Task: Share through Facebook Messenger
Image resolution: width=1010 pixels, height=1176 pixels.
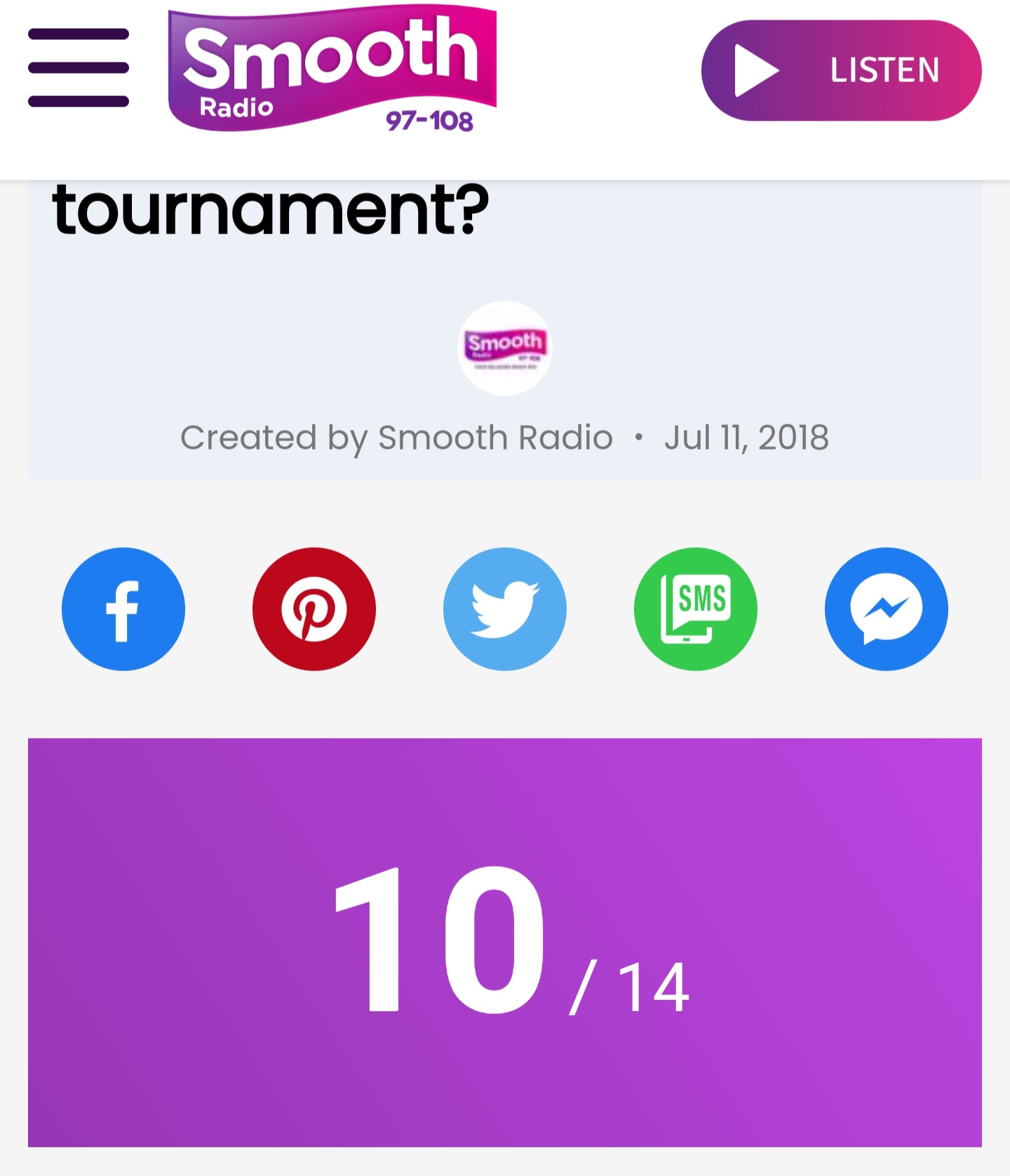Action: coord(886,609)
